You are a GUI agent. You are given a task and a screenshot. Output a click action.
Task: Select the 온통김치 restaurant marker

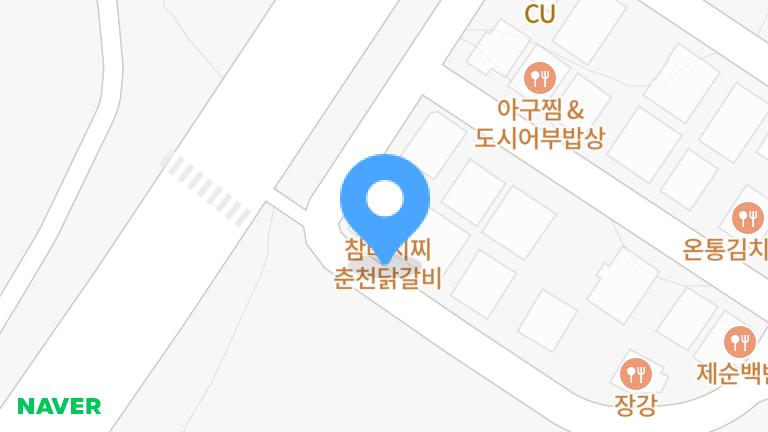[x=747, y=217]
